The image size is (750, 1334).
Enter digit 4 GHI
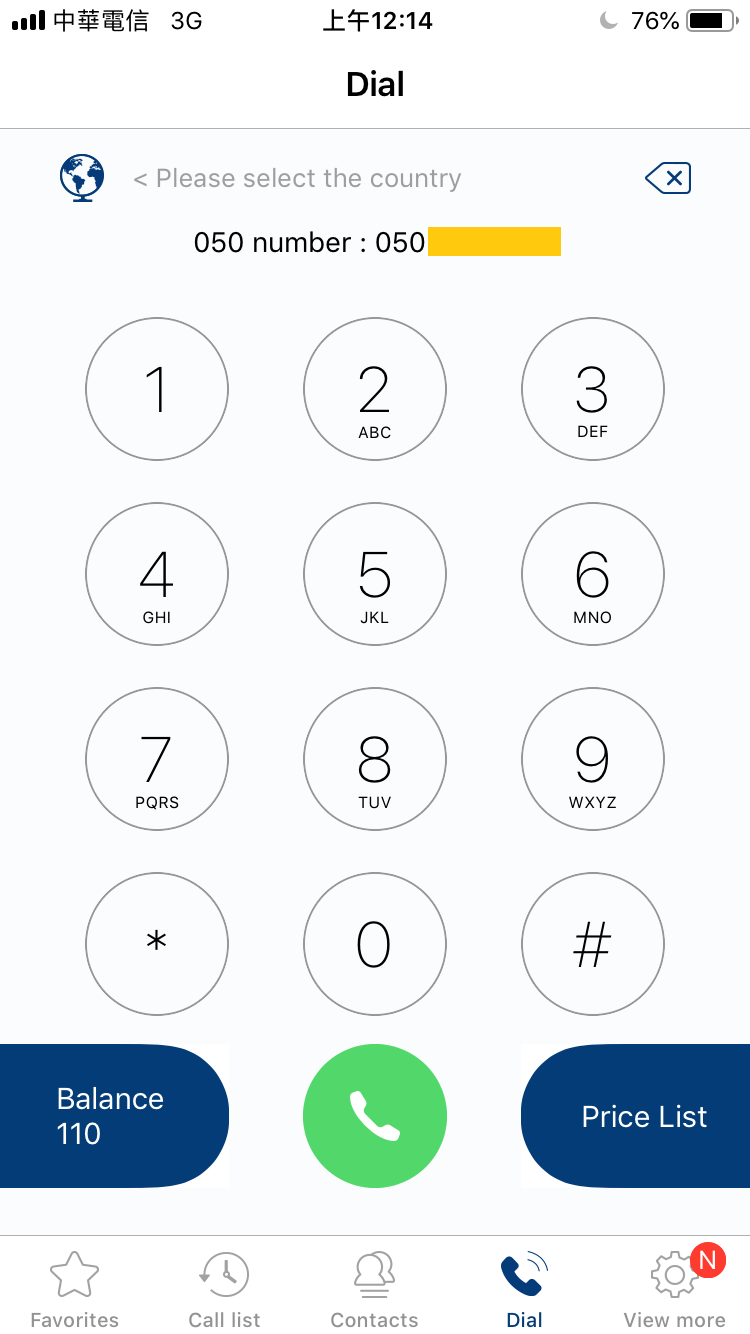pos(157,574)
